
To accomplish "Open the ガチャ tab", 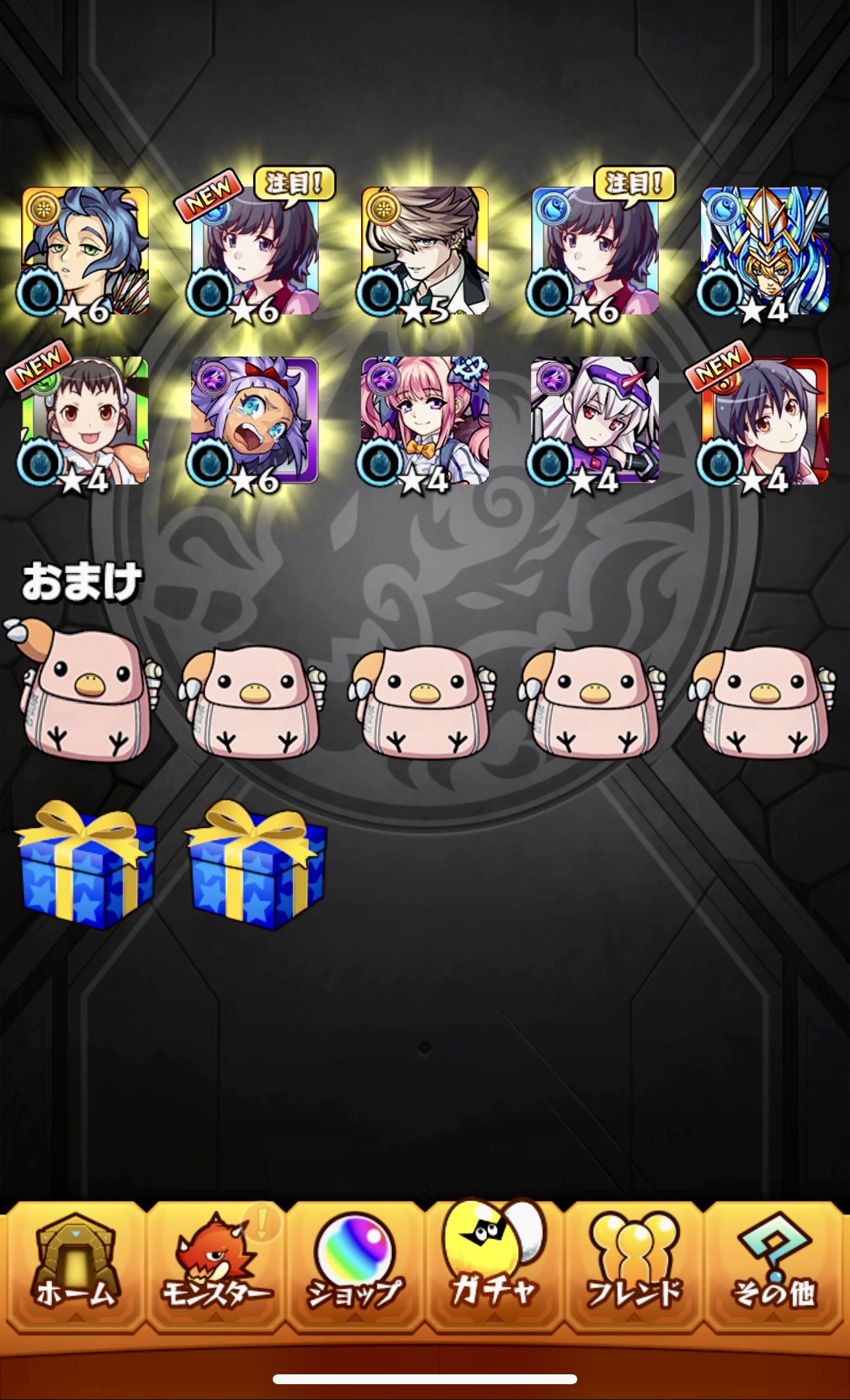I will point(494,1266).
